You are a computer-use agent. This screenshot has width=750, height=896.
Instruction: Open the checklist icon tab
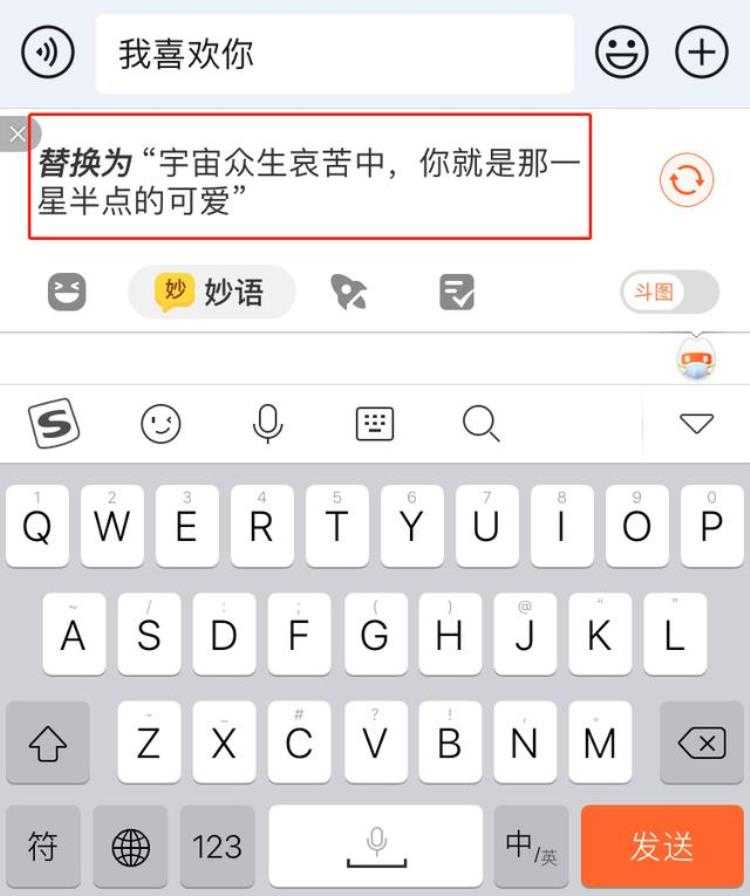pos(457,292)
